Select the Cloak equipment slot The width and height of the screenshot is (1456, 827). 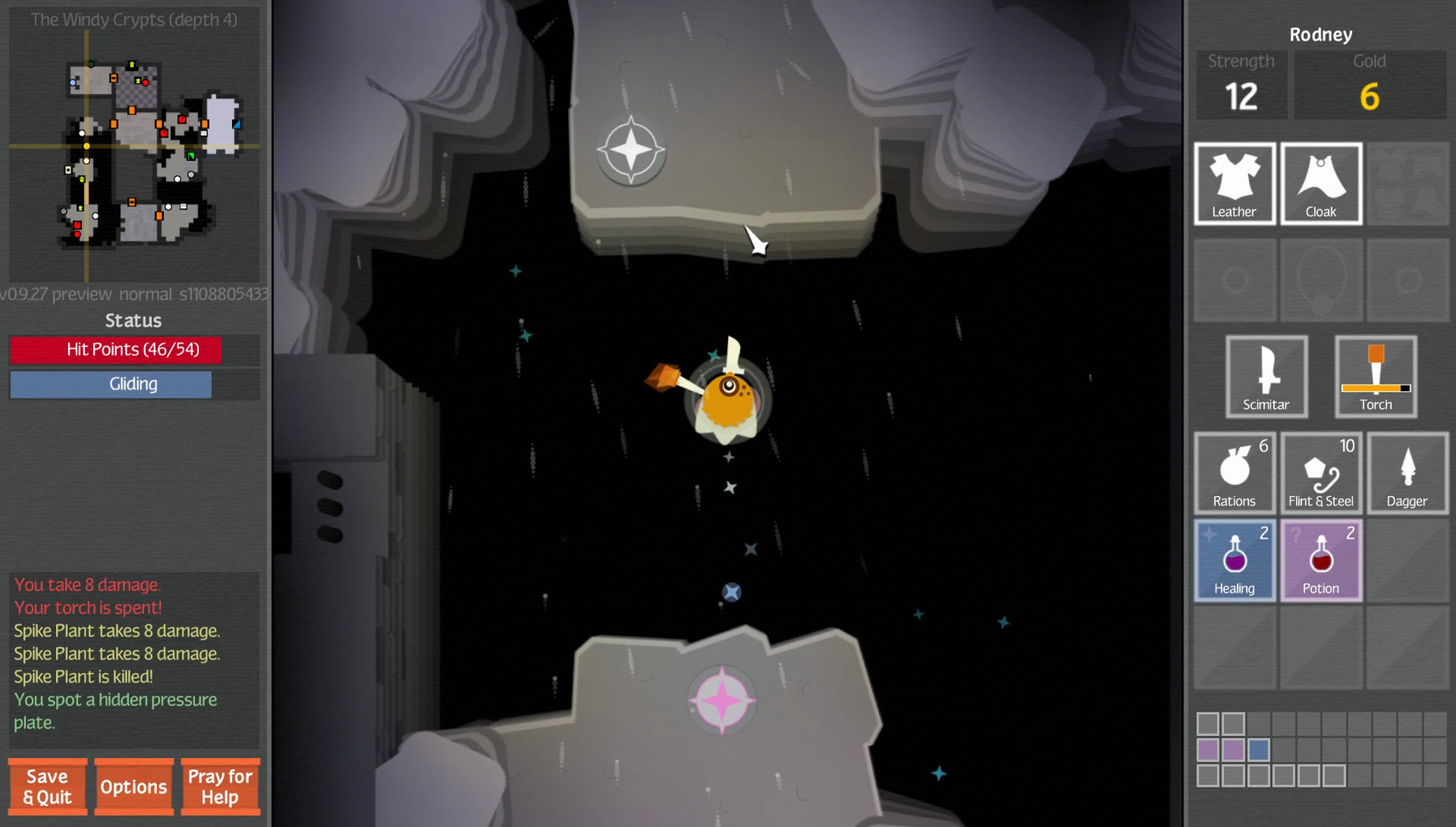(x=1321, y=184)
